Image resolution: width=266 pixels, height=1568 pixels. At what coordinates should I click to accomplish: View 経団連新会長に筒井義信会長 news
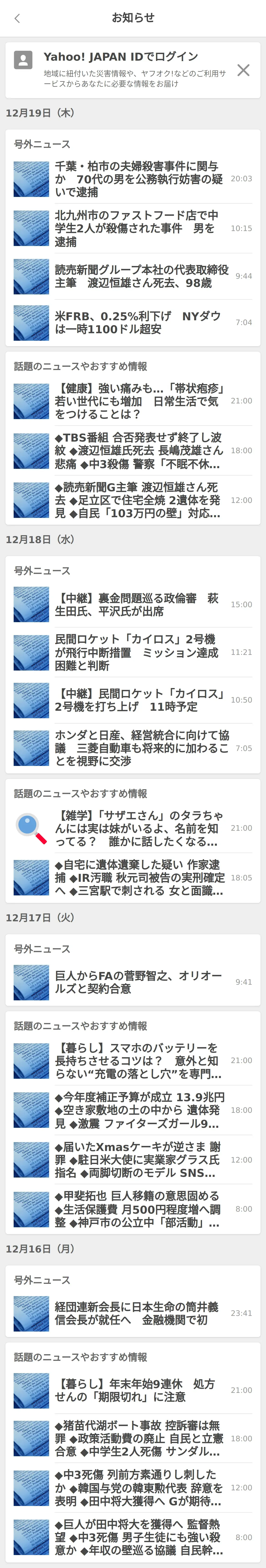[138, 1313]
